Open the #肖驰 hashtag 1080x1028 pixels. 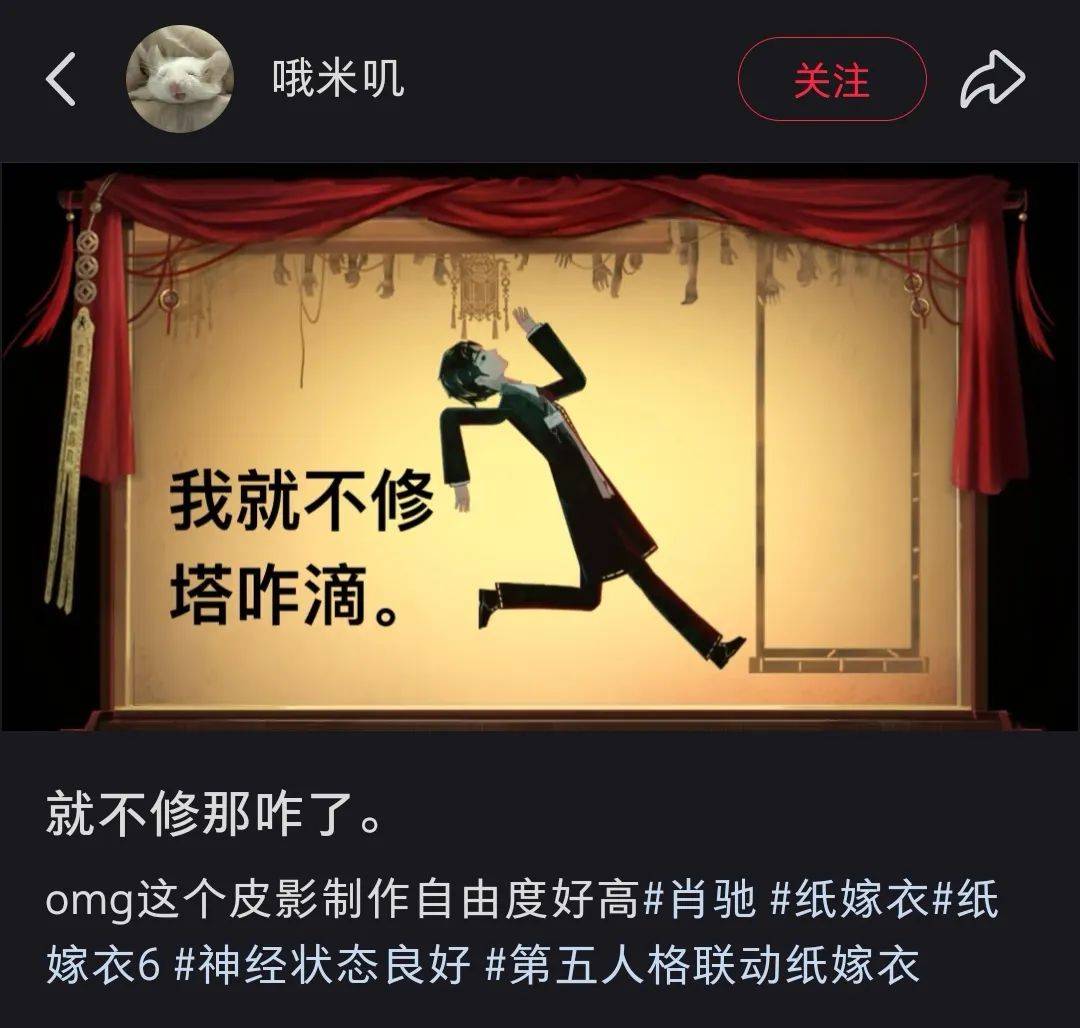click(x=700, y=902)
